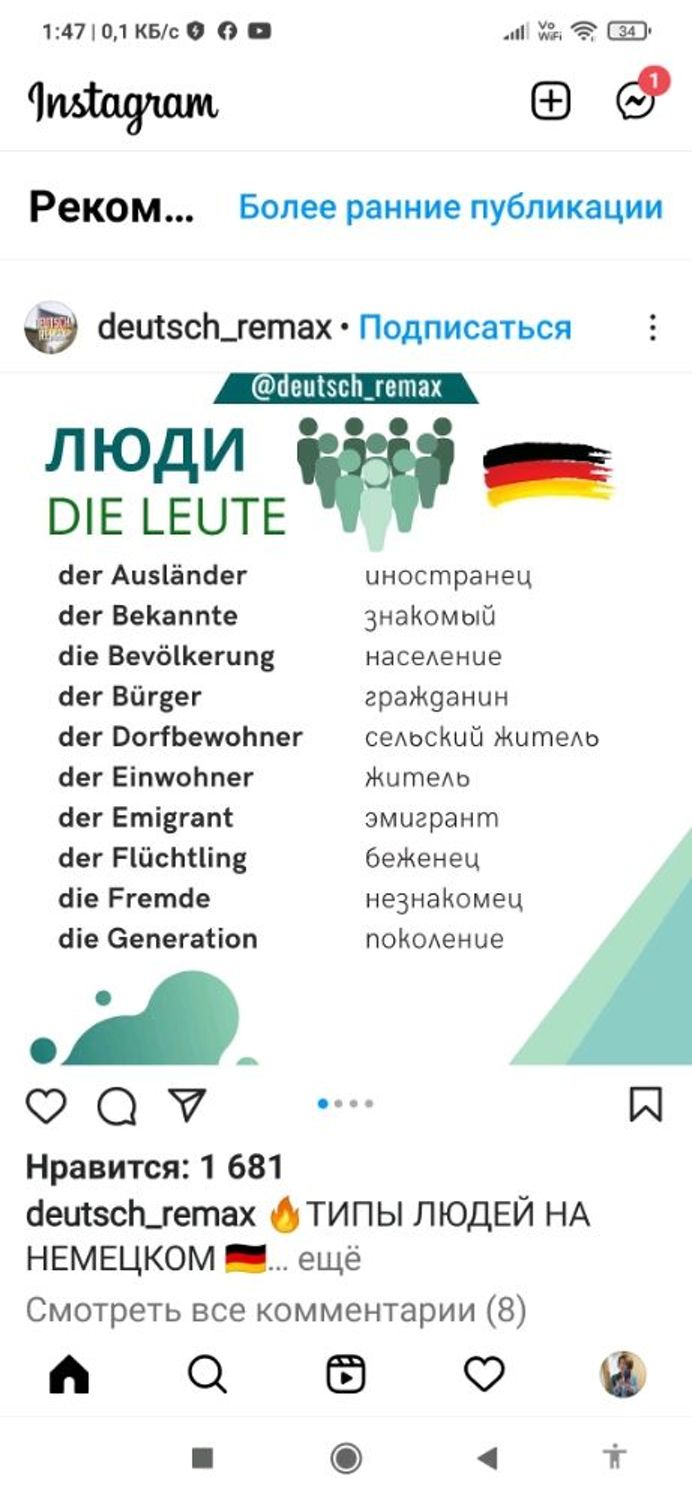This screenshot has height=1500, width=692.
Task: Open deutsch_remax profile avatar
Action: point(51,327)
